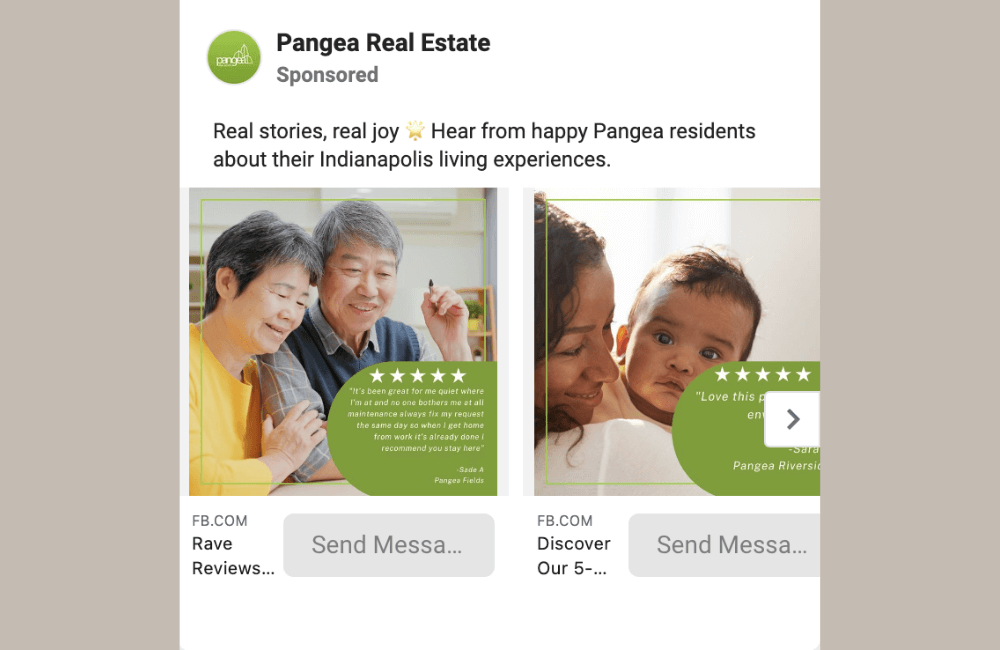Viewport: 1000px width, 650px height.
Task: Open the Pangea Real Estate page name
Action: (383, 43)
